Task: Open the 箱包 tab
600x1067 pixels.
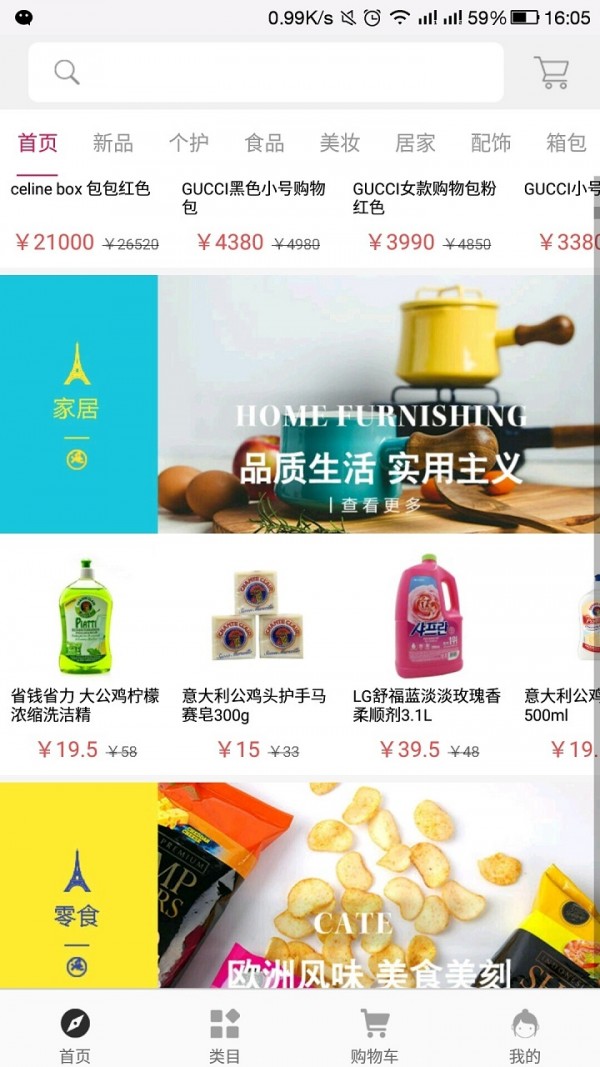Action: [x=566, y=143]
